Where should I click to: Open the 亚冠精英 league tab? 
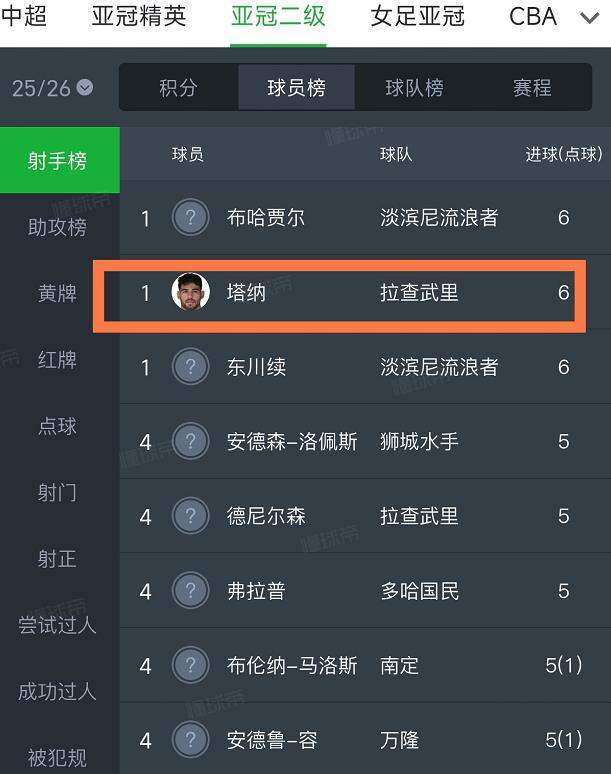tap(139, 16)
